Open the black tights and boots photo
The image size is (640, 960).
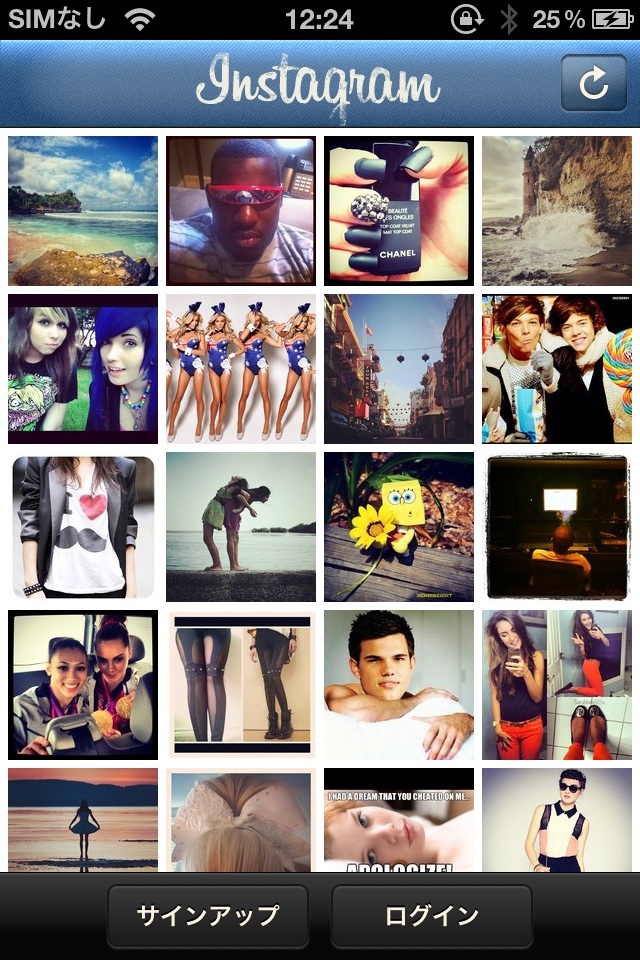coord(241,685)
